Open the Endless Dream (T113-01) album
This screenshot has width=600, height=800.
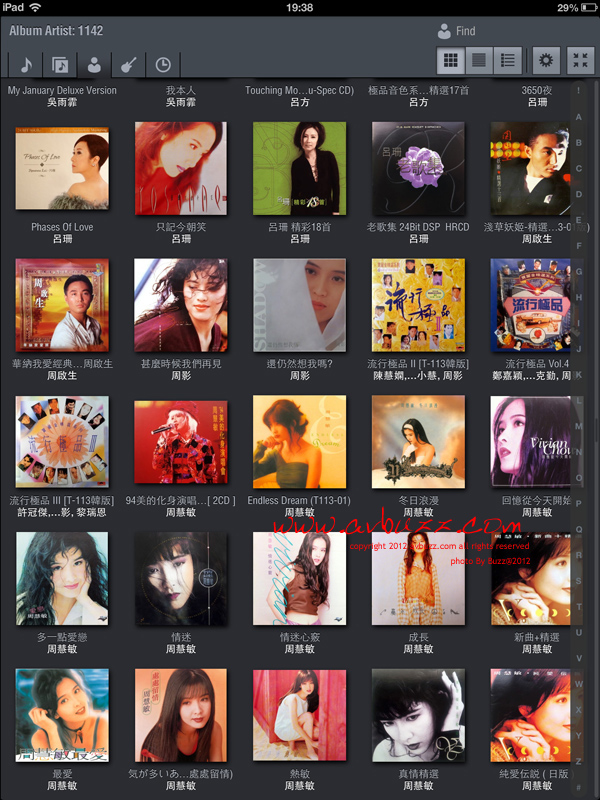click(x=300, y=441)
